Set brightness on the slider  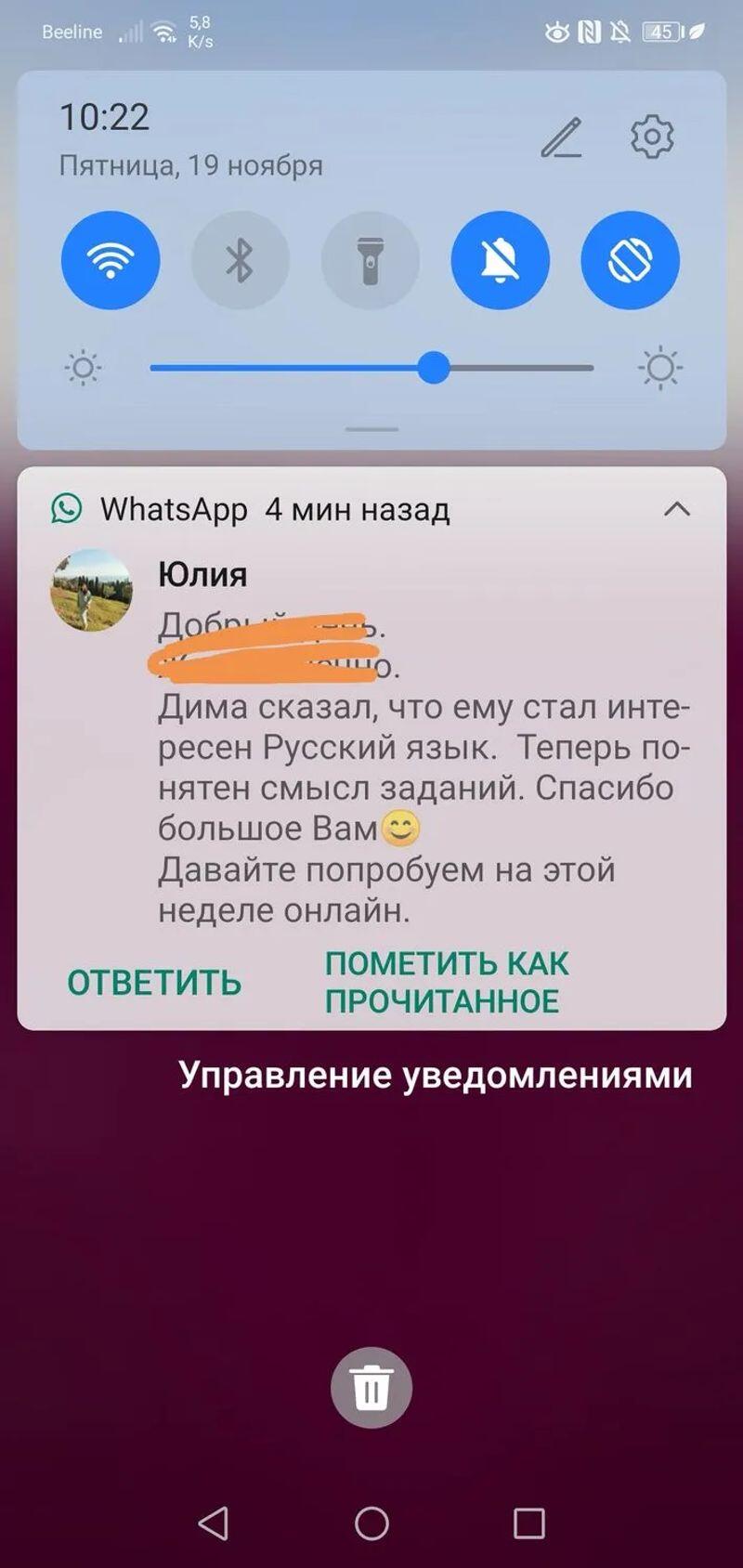(x=433, y=368)
